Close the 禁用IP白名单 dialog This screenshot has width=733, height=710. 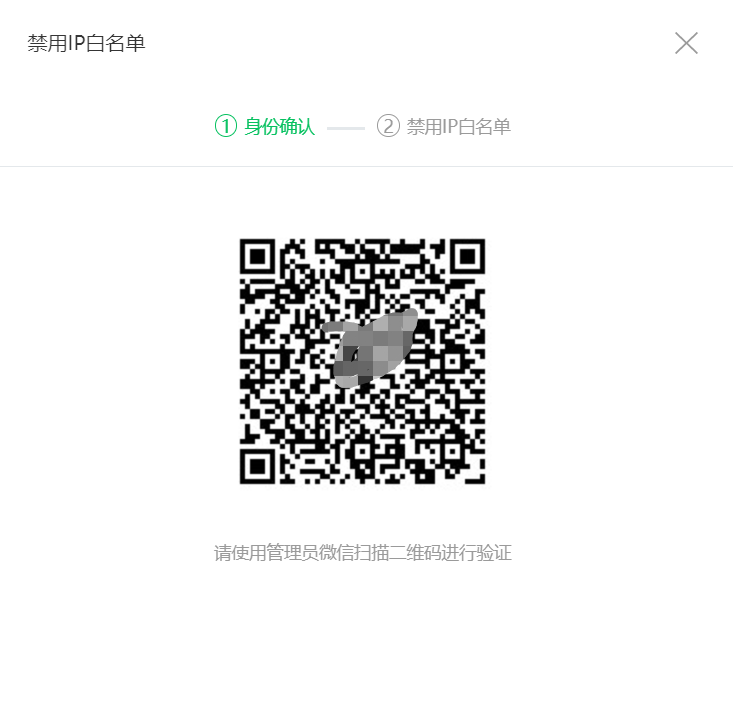(x=686, y=43)
